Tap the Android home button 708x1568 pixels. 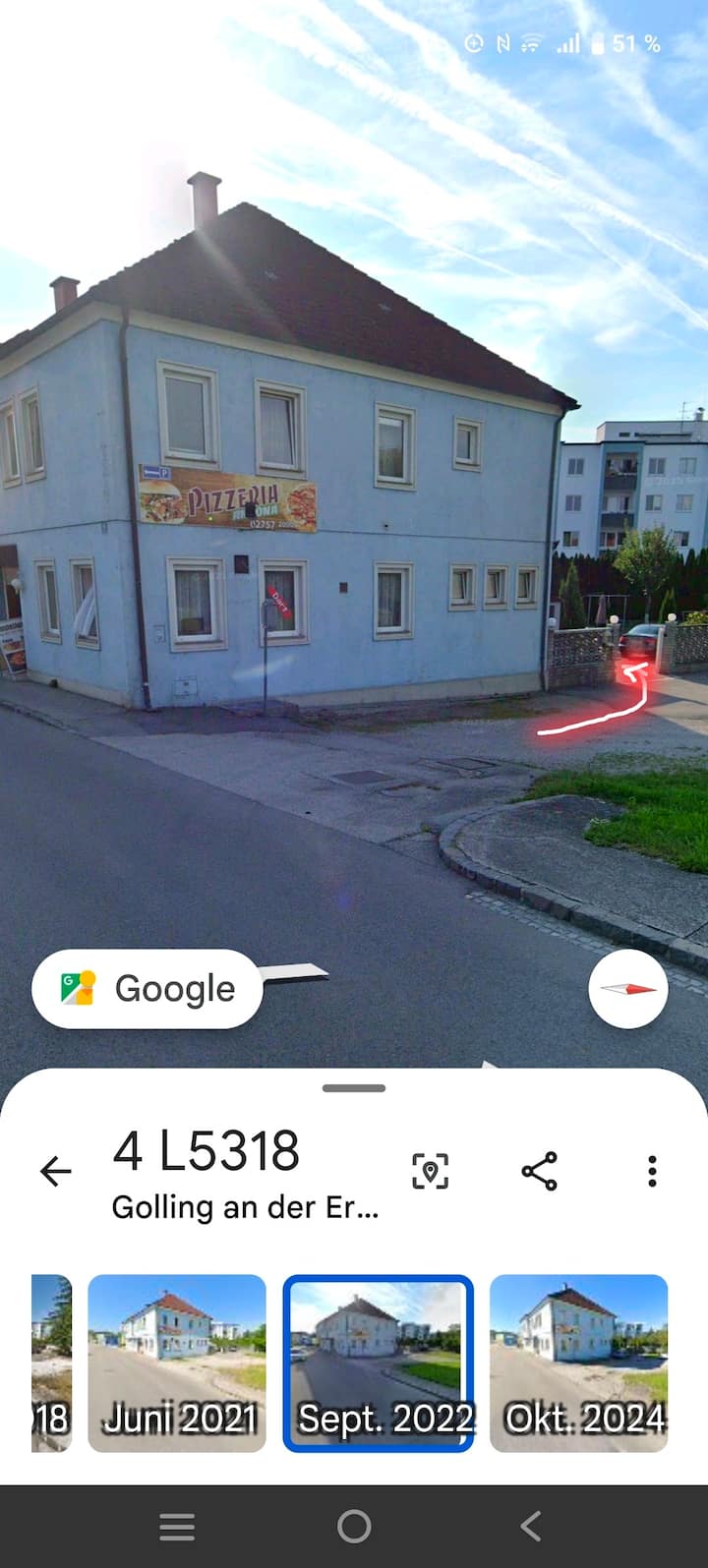[354, 1526]
